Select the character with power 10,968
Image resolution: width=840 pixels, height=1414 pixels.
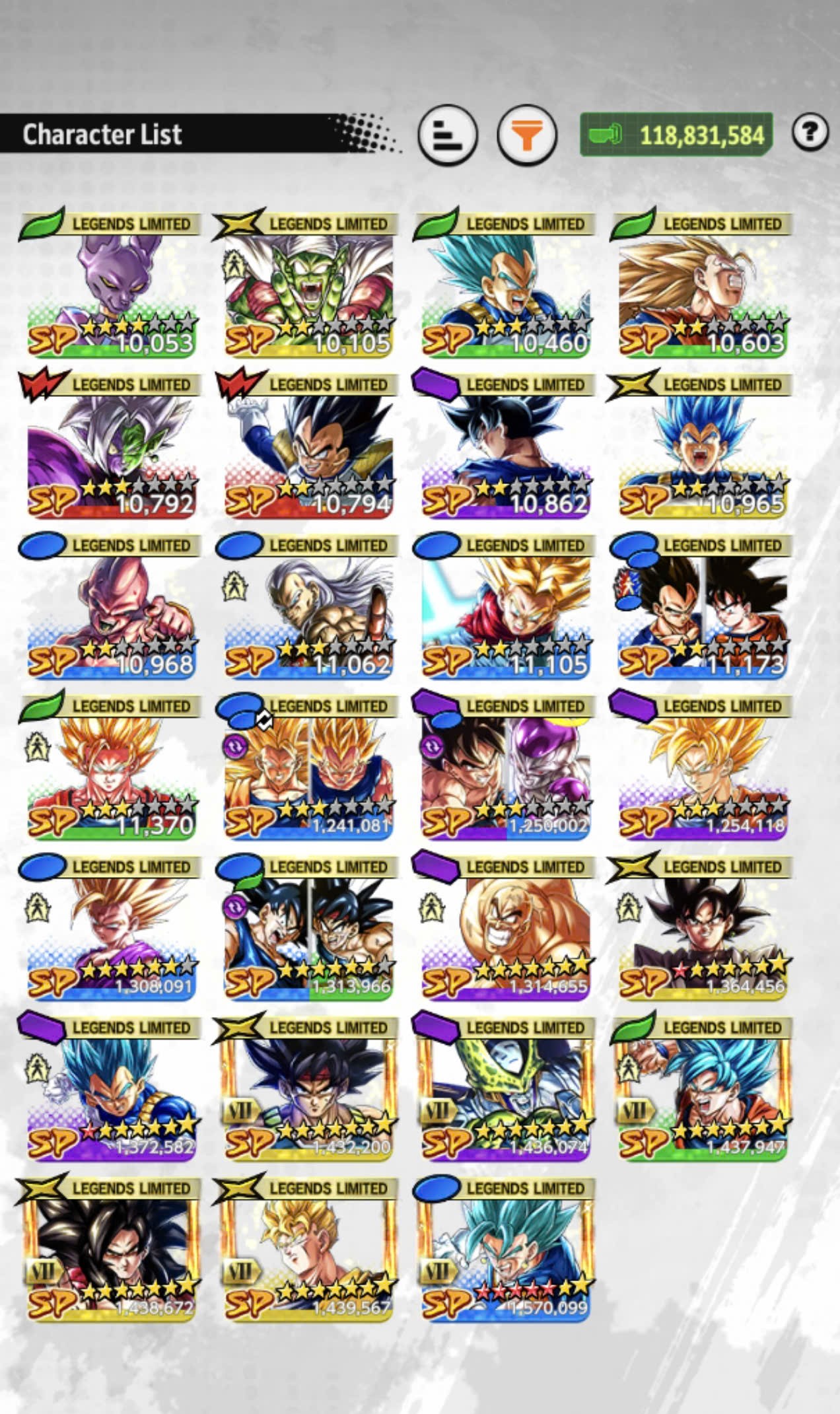point(111,606)
